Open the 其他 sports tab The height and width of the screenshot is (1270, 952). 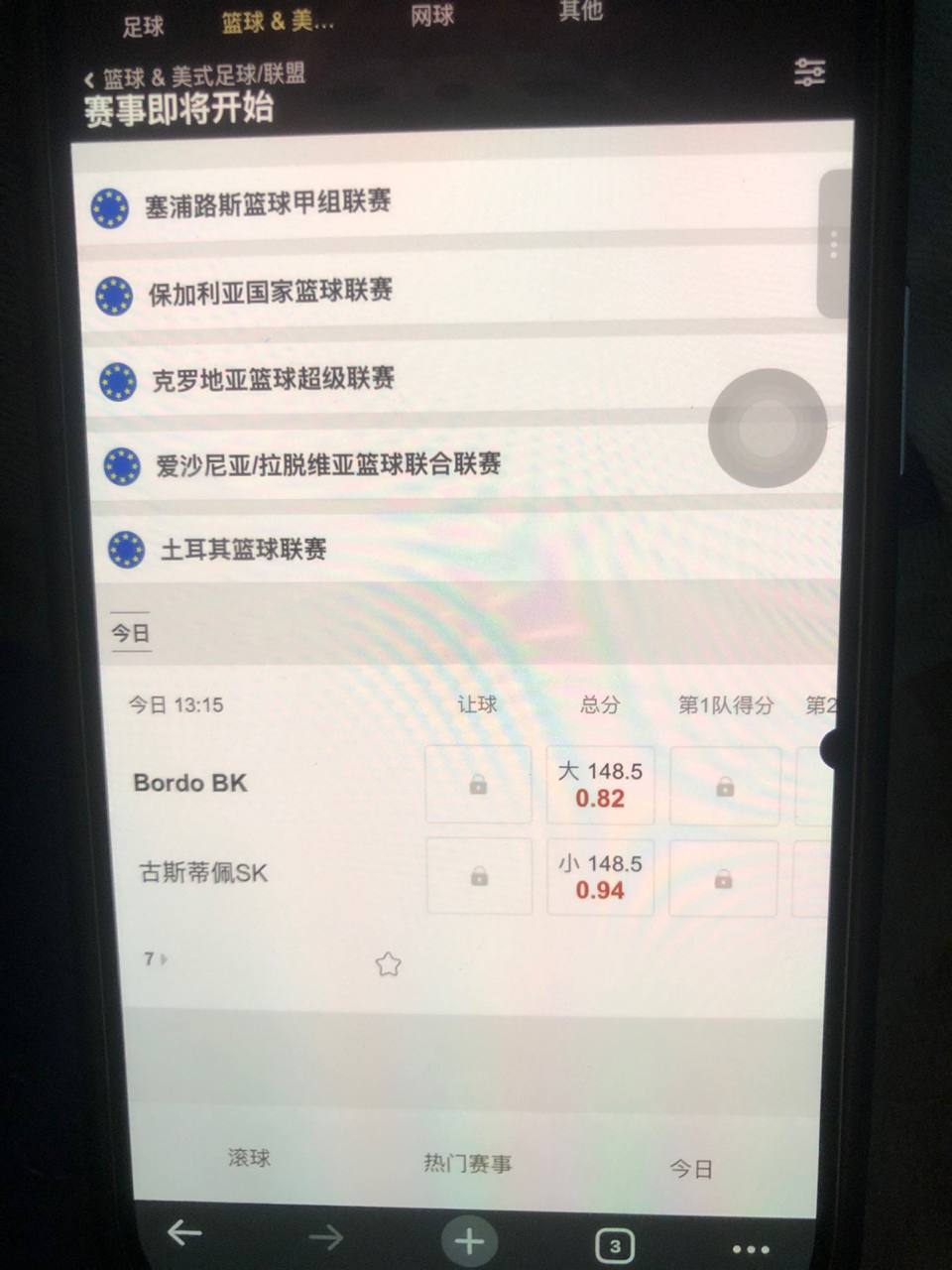coord(580,12)
